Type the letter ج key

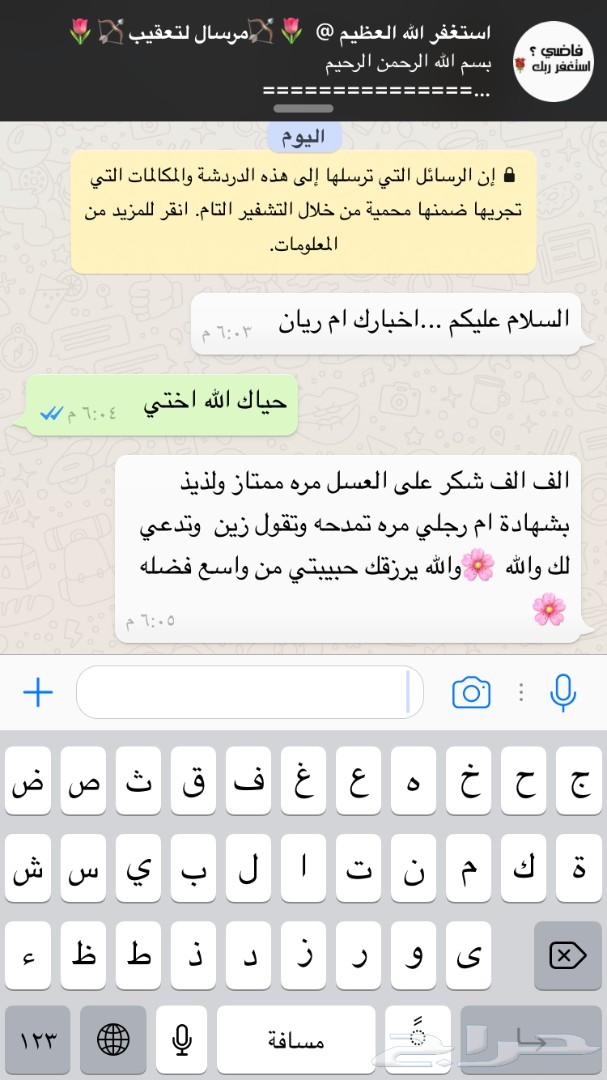point(579,780)
